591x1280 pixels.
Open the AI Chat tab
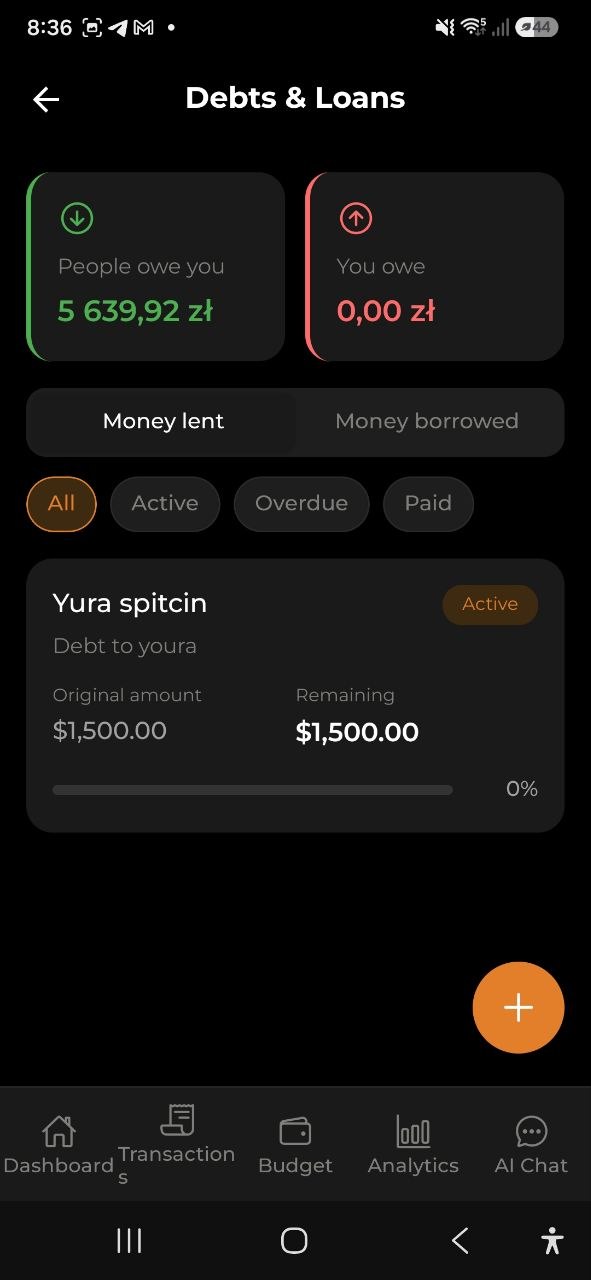[531, 1145]
